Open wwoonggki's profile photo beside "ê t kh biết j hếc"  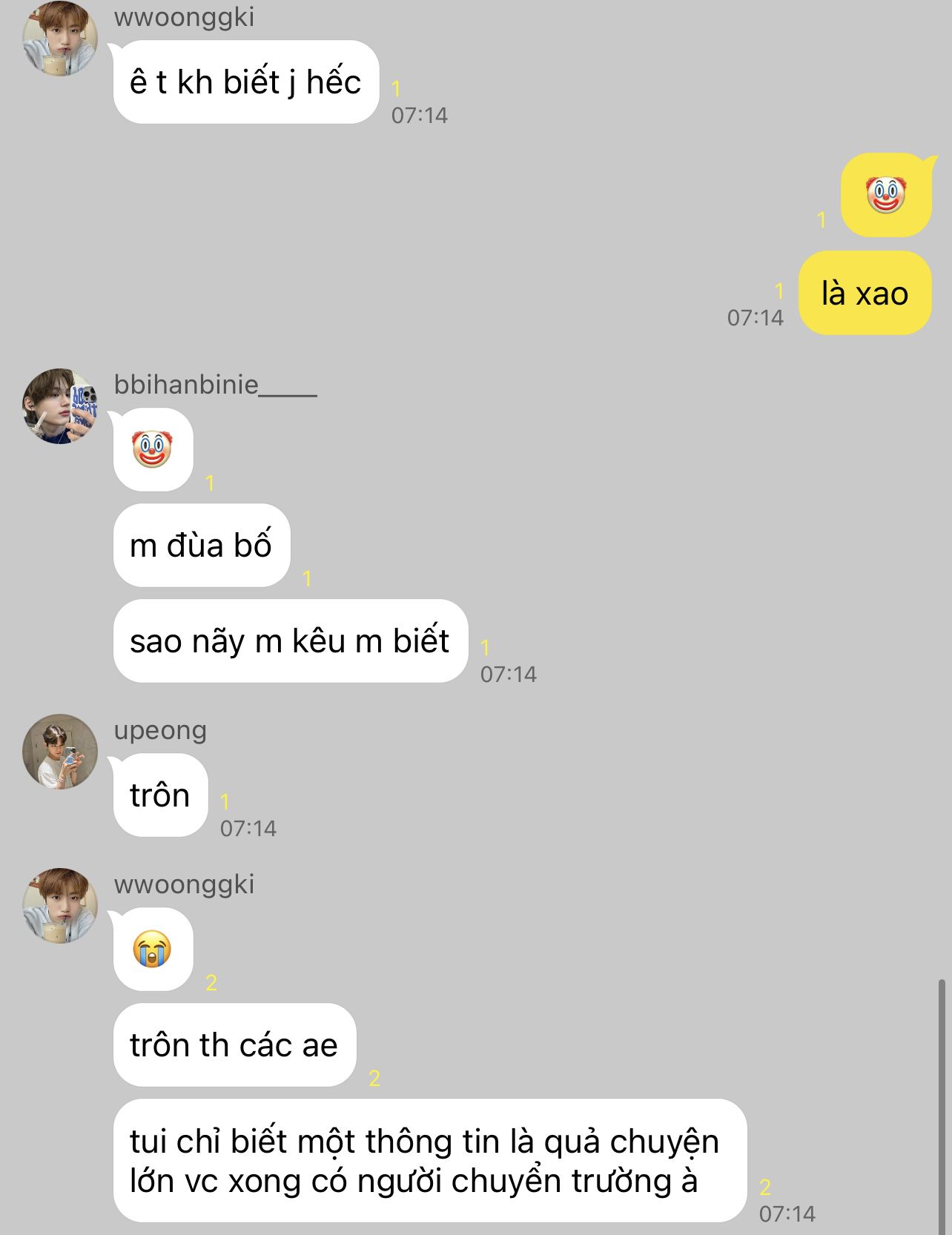(60, 39)
